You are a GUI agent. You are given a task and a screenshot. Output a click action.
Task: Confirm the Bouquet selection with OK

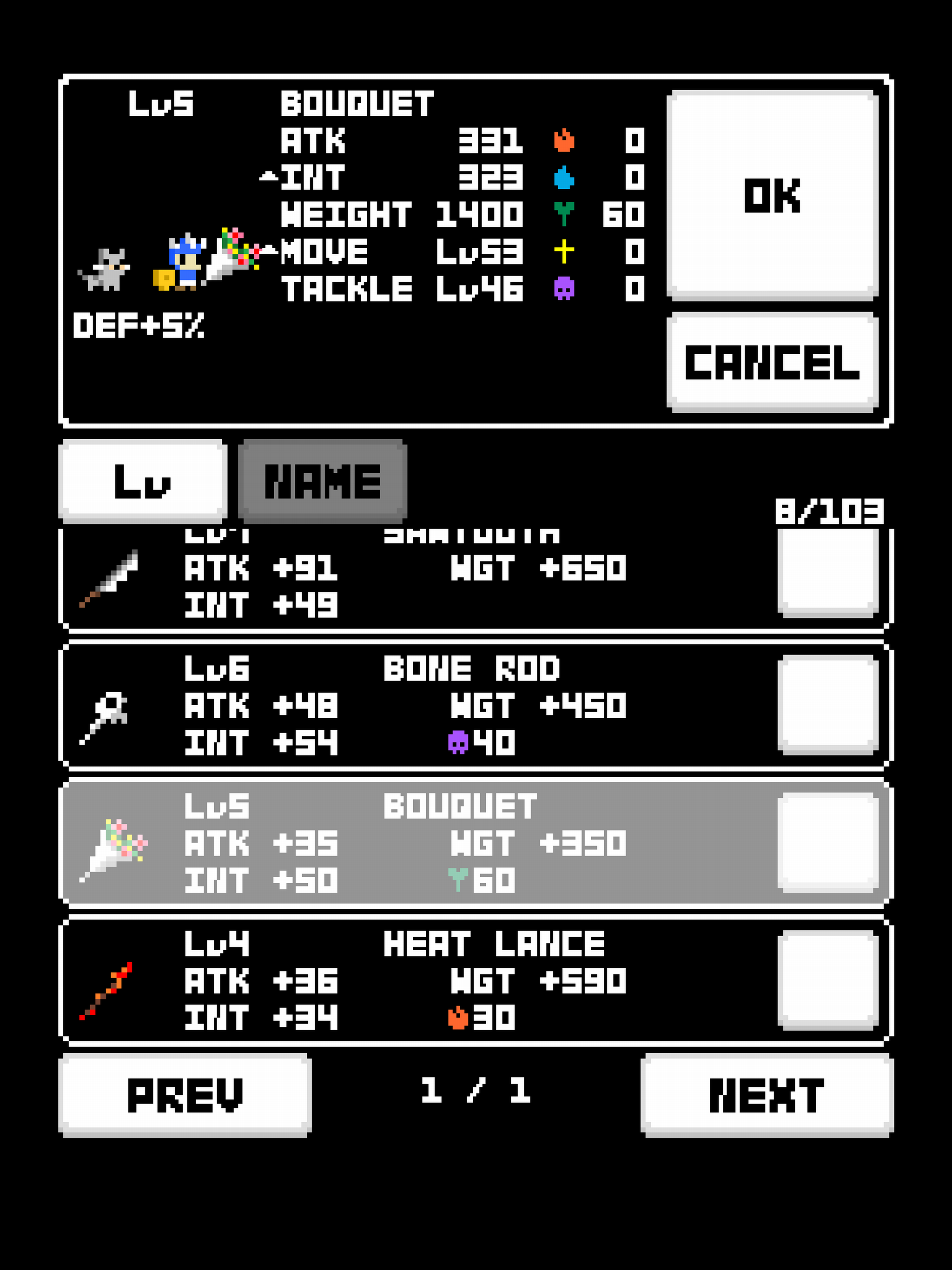pyautogui.click(x=772, y=195)
